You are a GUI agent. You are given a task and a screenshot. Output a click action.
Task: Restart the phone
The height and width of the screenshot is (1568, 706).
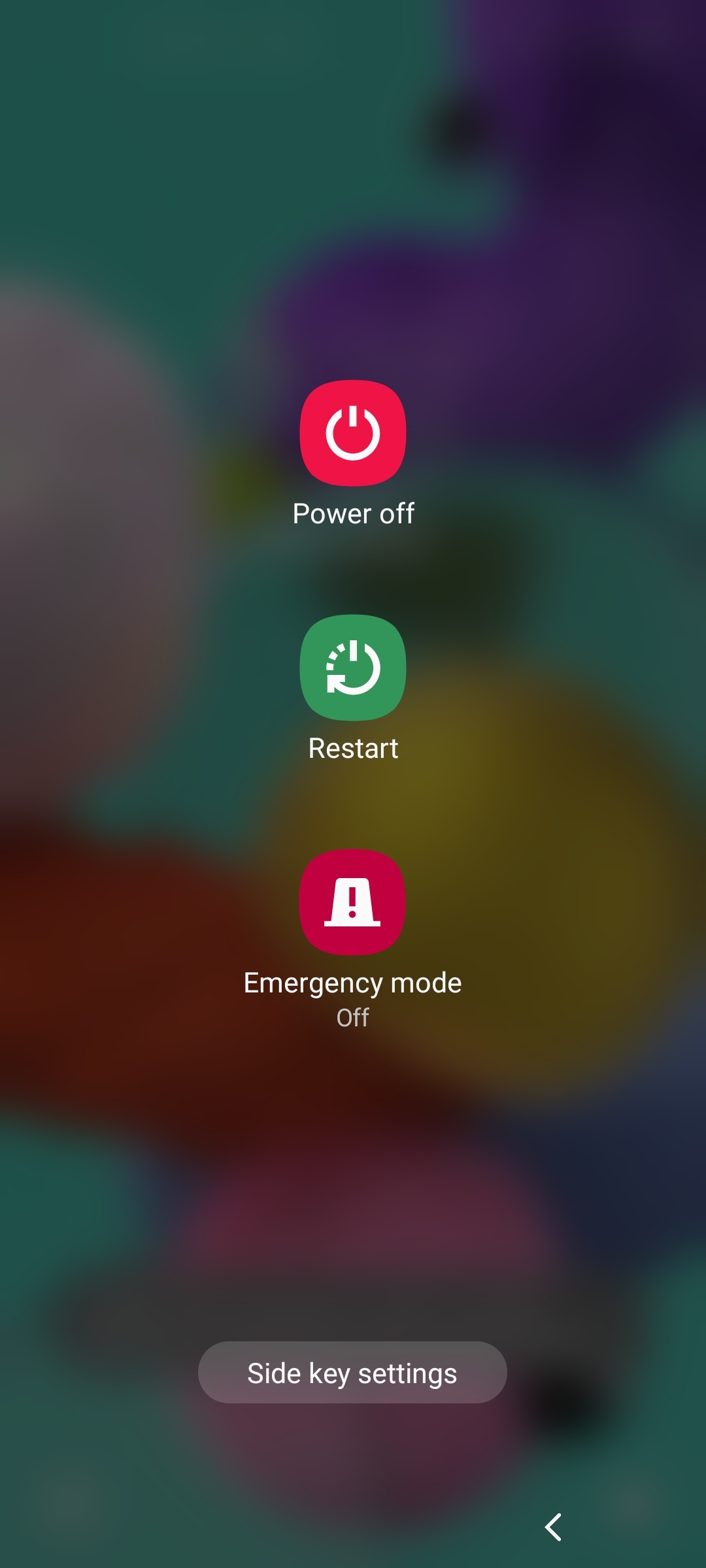[353, 668]
